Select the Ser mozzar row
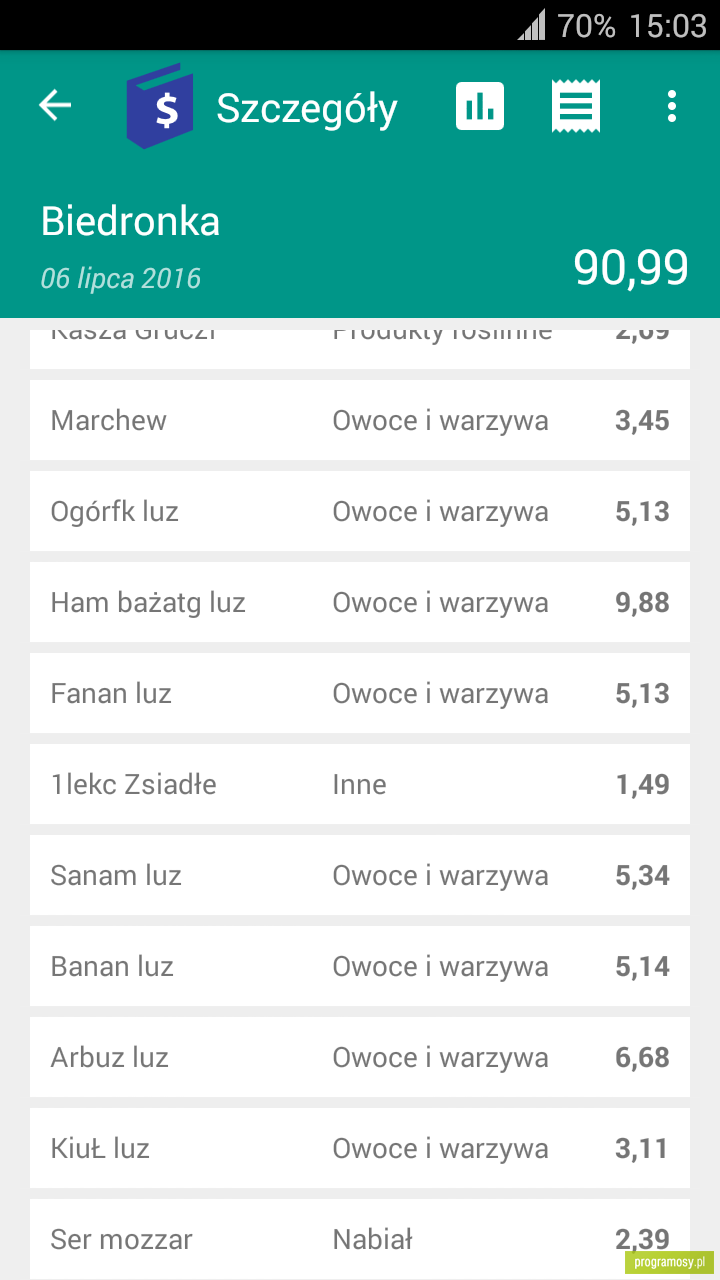The image size is (720, 1280). 360,1239
